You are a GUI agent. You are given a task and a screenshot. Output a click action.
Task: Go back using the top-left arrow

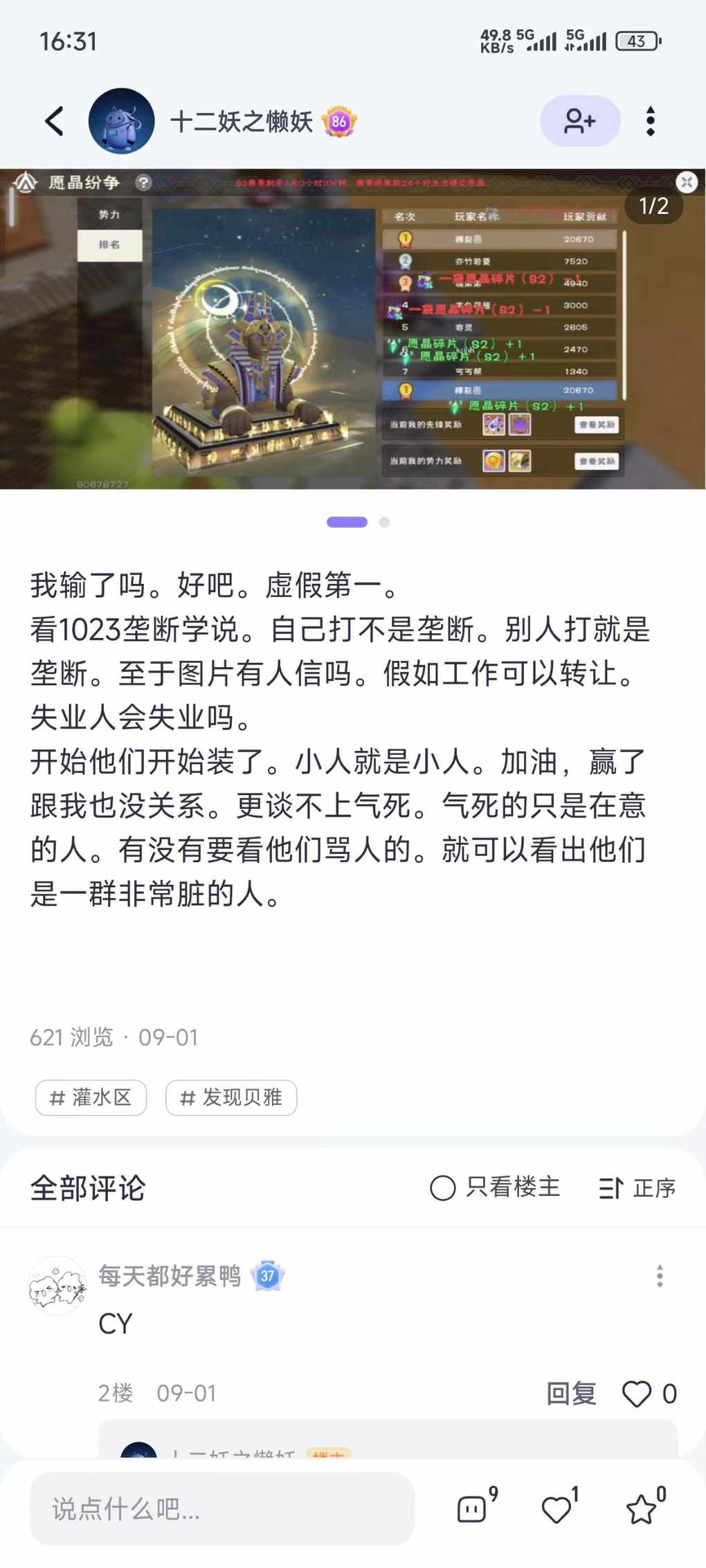tap(55, 121)
